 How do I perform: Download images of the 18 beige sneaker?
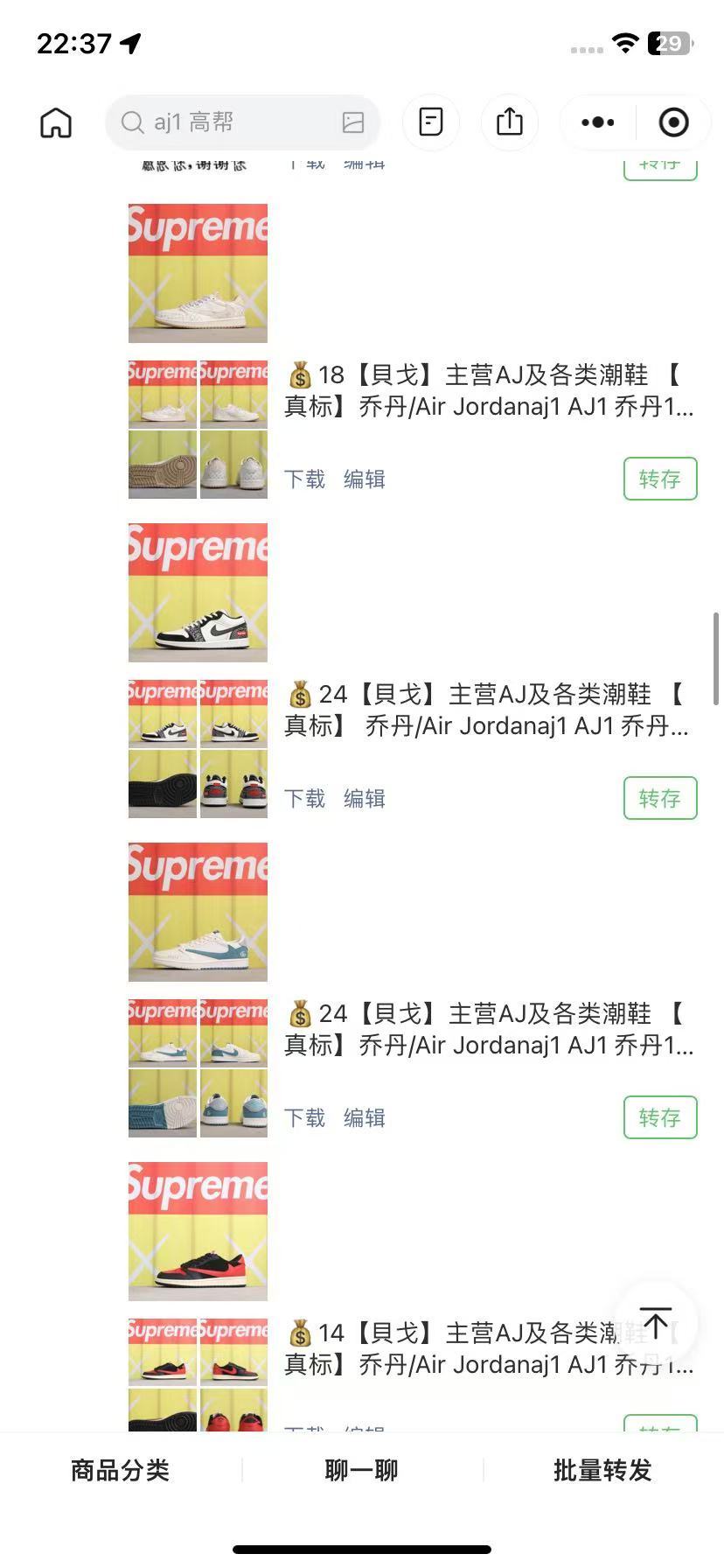coord(304,479)
